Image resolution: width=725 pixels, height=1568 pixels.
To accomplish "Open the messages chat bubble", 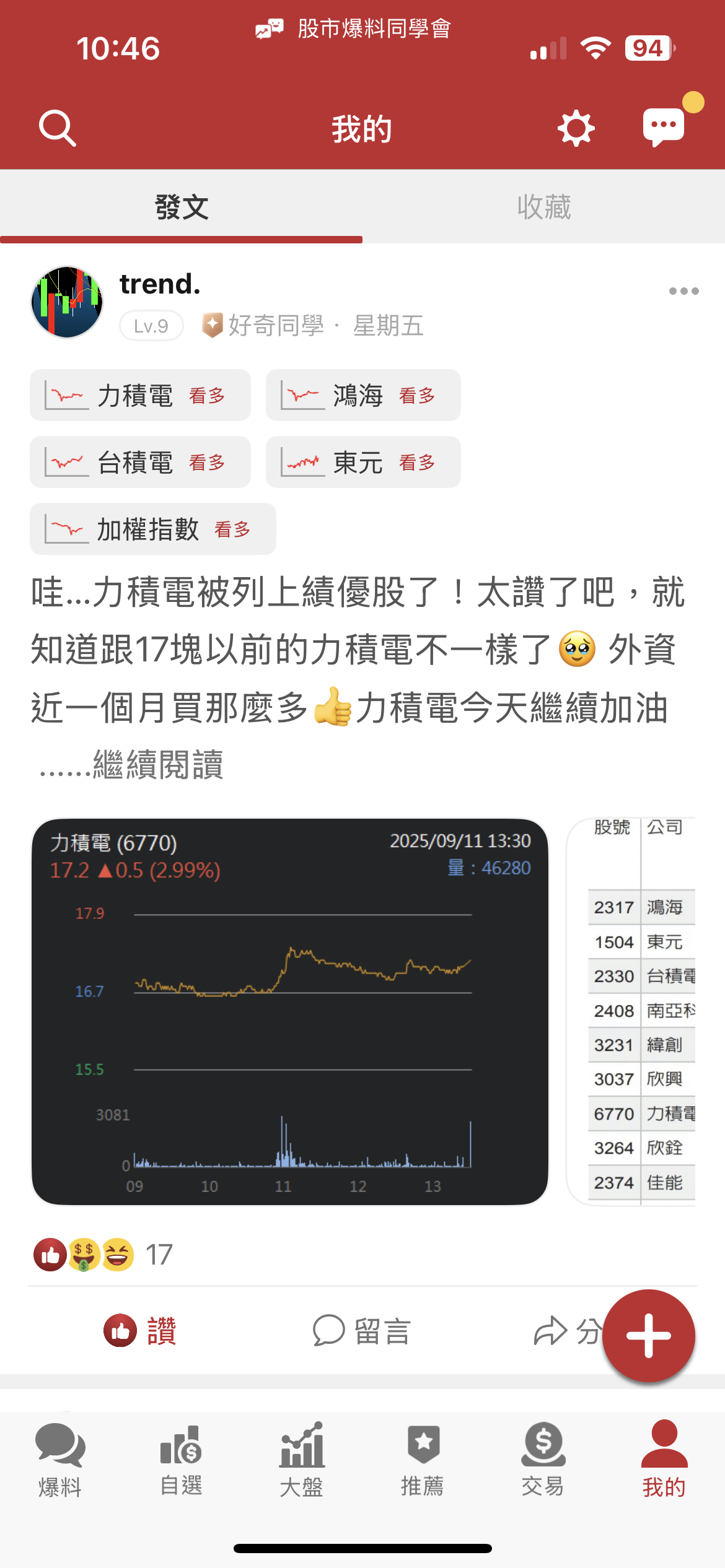I will [x=664, y=127].
